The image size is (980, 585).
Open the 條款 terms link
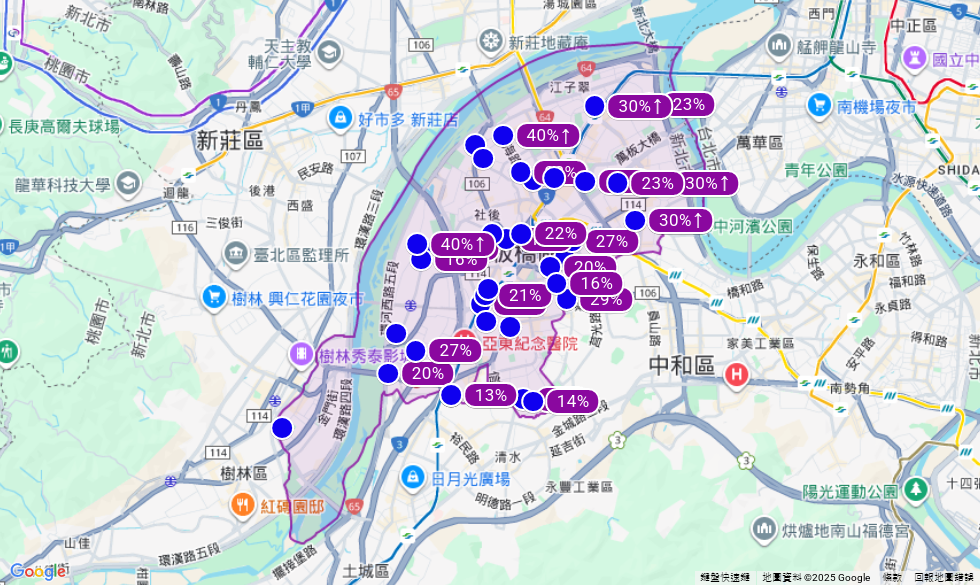(x=891, y=578)
